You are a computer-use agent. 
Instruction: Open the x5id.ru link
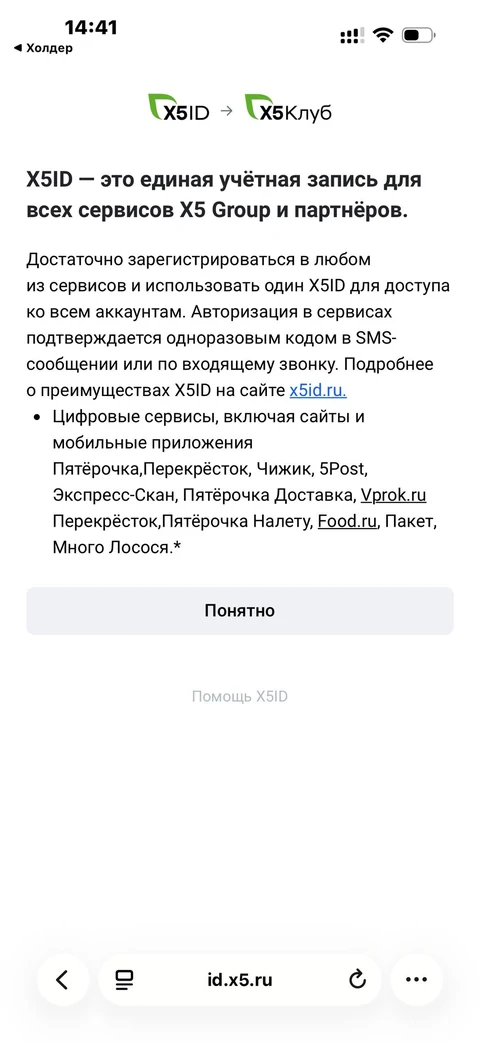pos(318,390)
